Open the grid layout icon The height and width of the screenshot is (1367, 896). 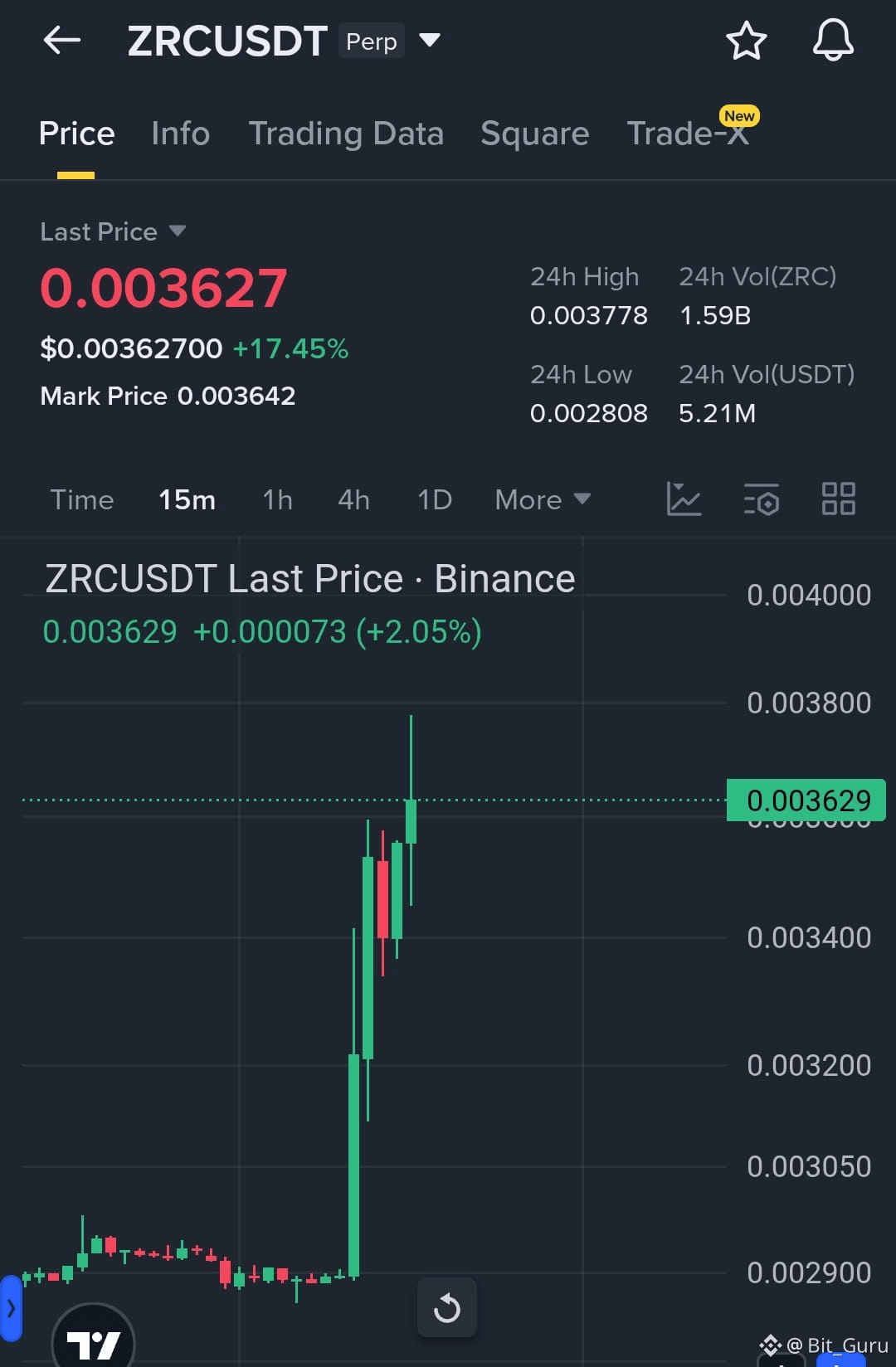(838, 499)
